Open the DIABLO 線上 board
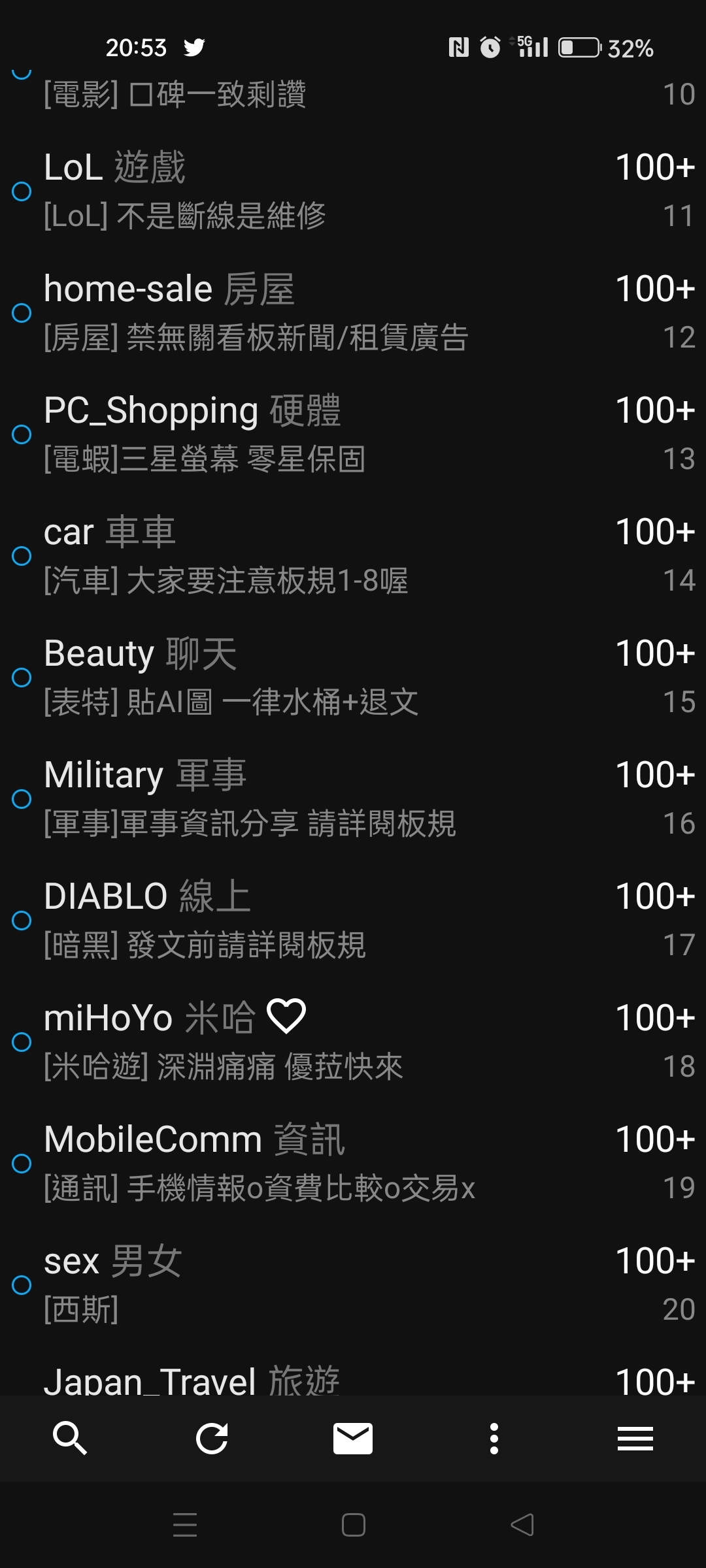 (x=353, y=920)
